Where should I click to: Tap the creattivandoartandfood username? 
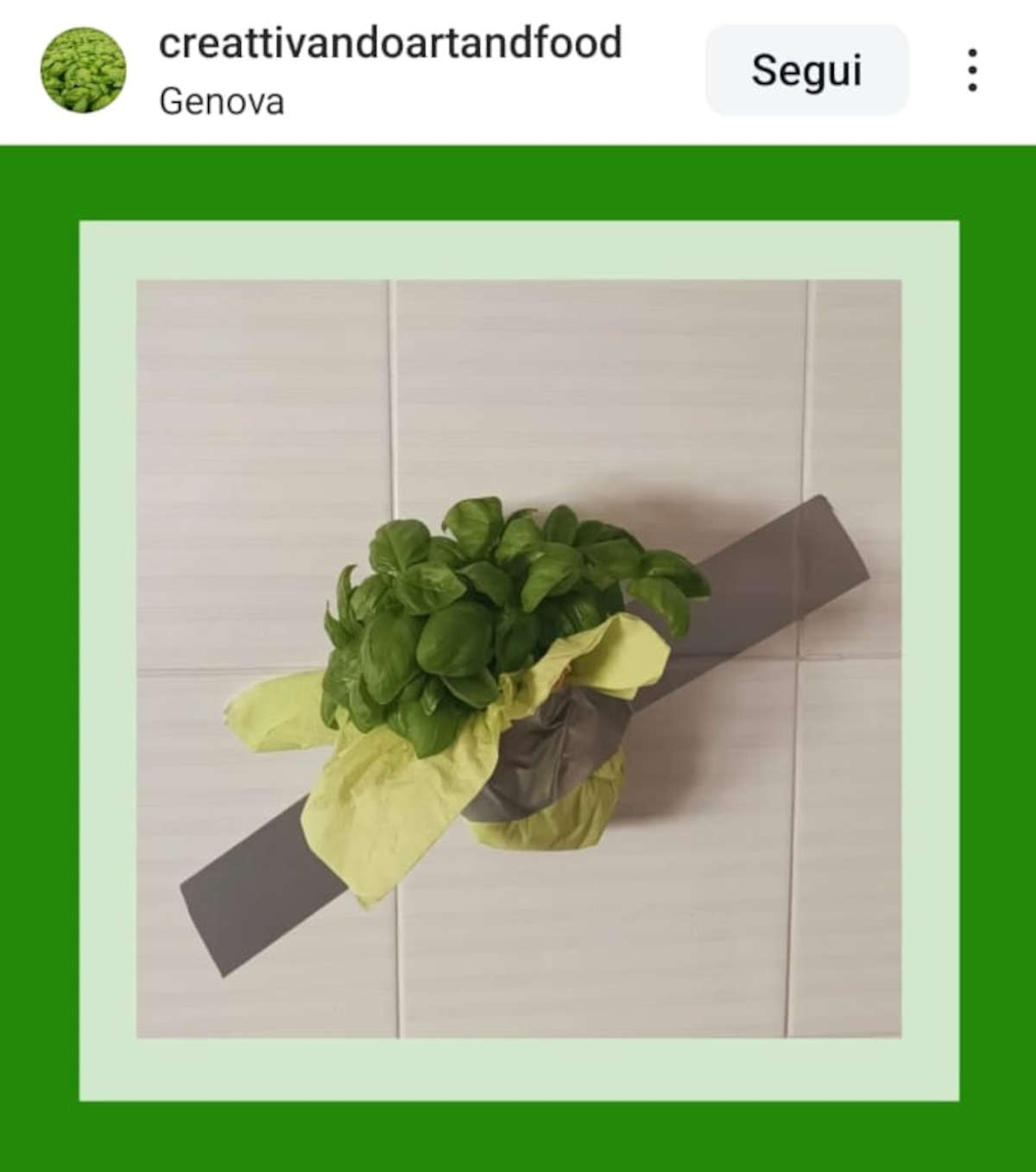coord(389,43)
